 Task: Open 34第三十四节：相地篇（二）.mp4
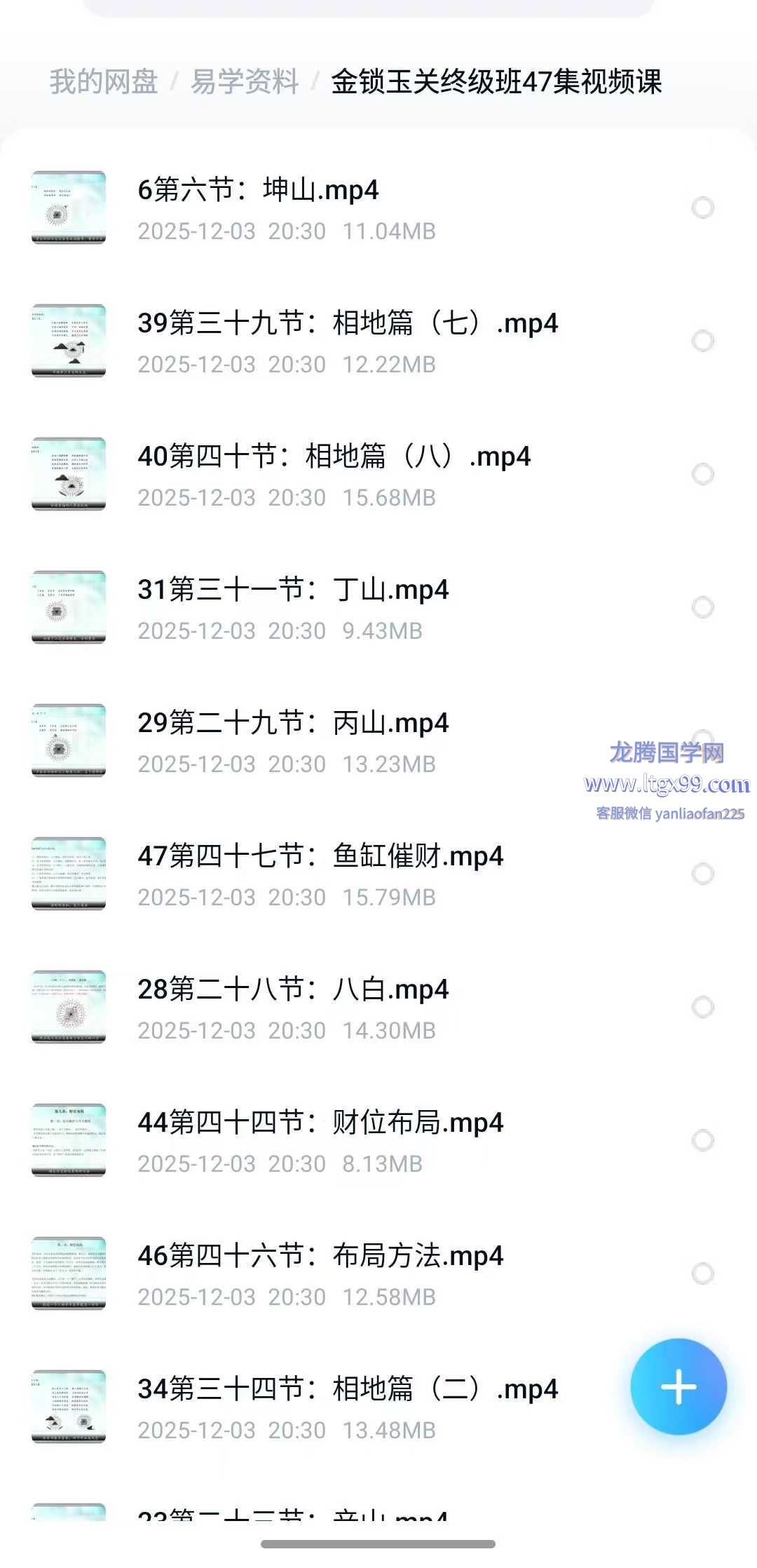click(348, 1389)
